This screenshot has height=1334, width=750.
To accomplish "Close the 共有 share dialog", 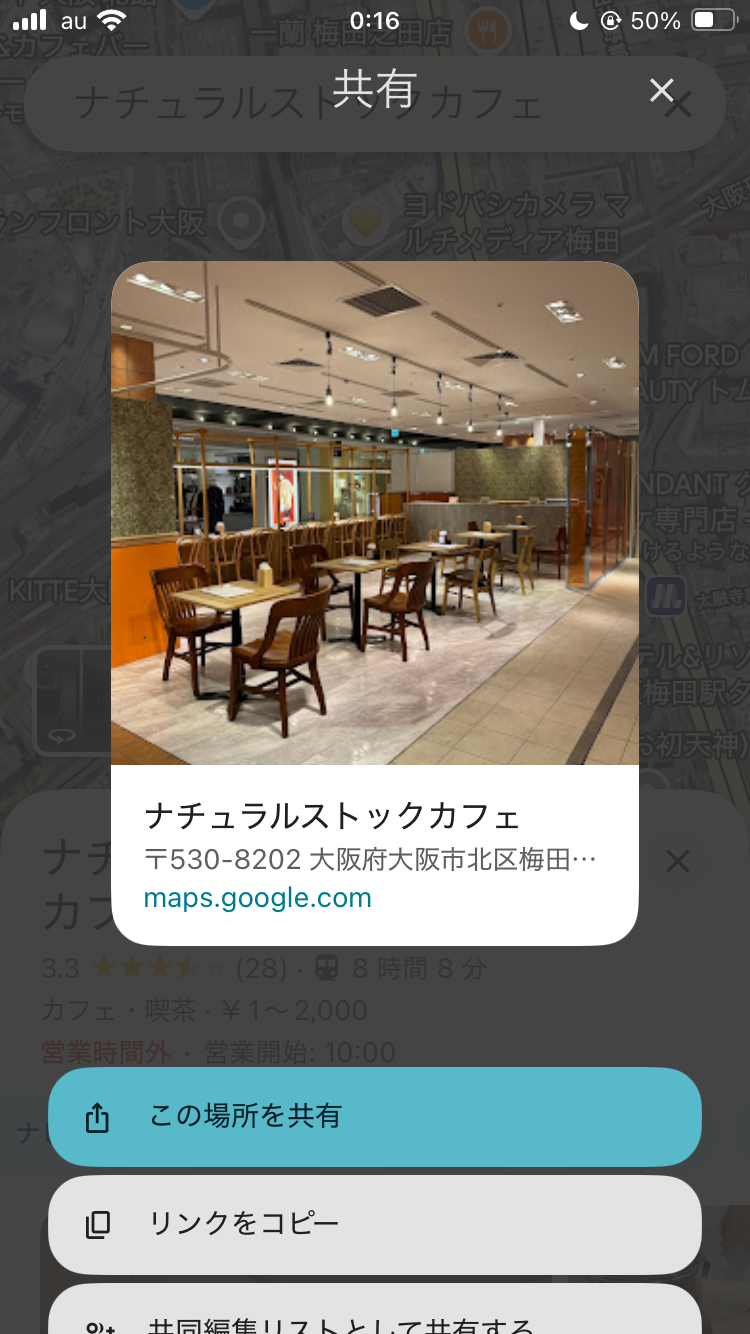I will 661,91.
